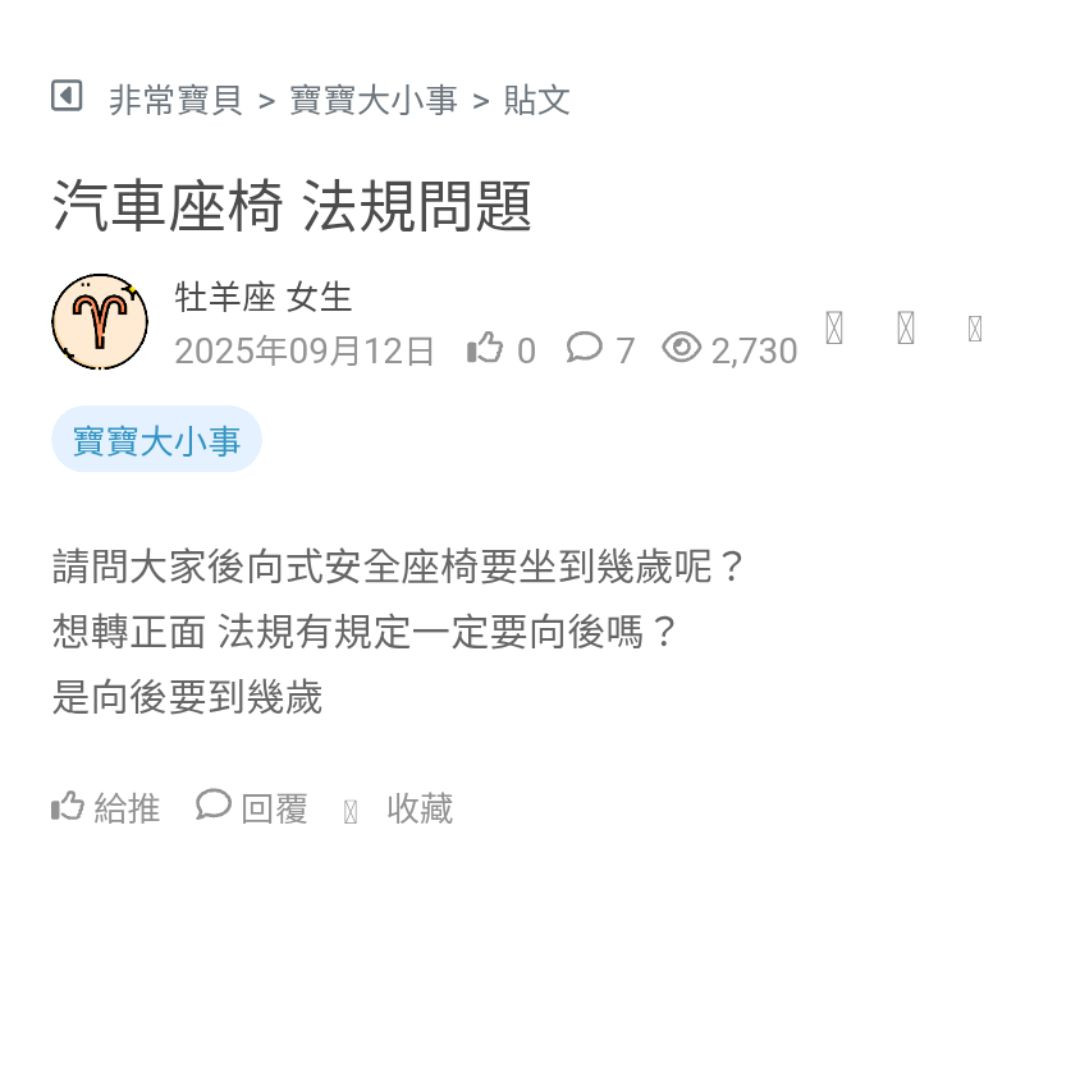This screenshot has height=1080, width=1080.
Task: Open the 非常寶貝 breadcrumb link
Action: coord(175,100)
